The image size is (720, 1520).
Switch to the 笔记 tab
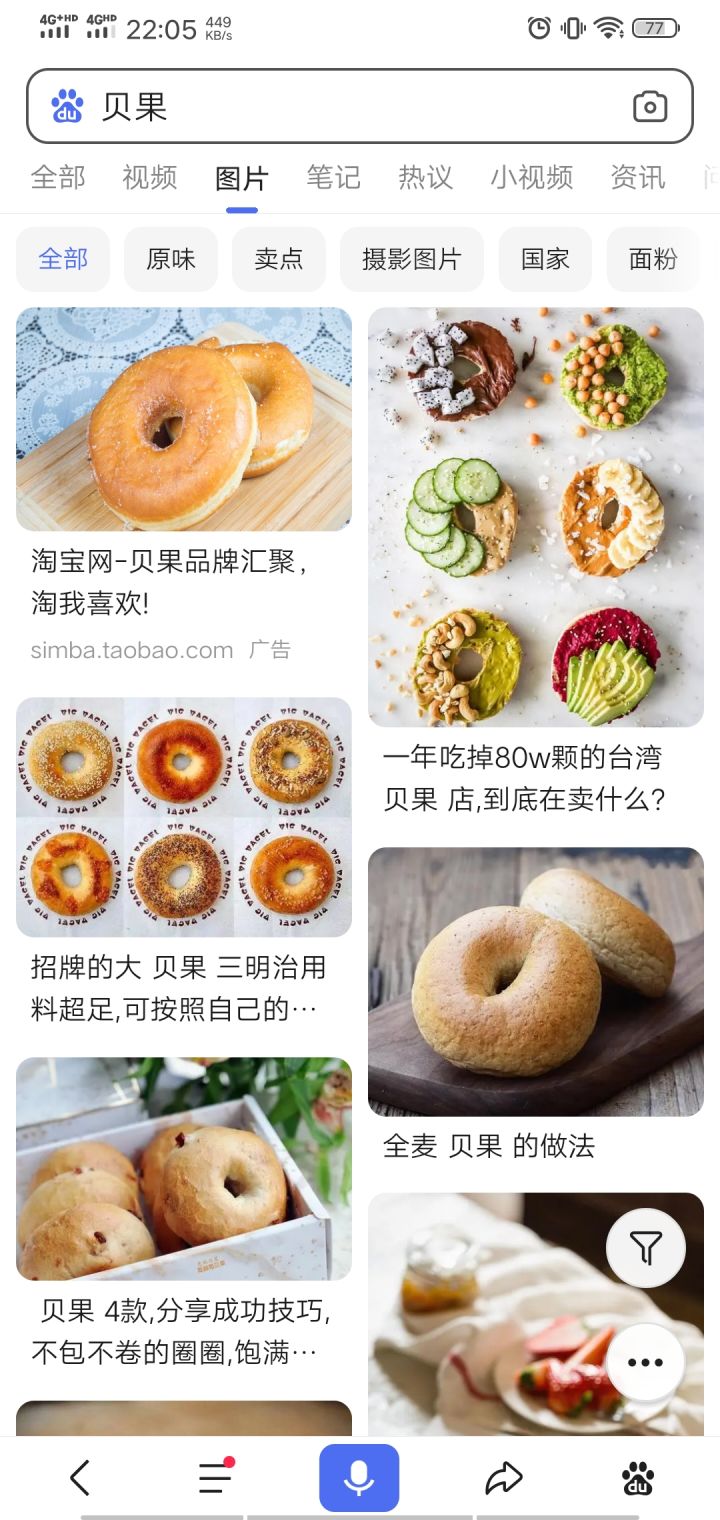(x=333, y=178)
